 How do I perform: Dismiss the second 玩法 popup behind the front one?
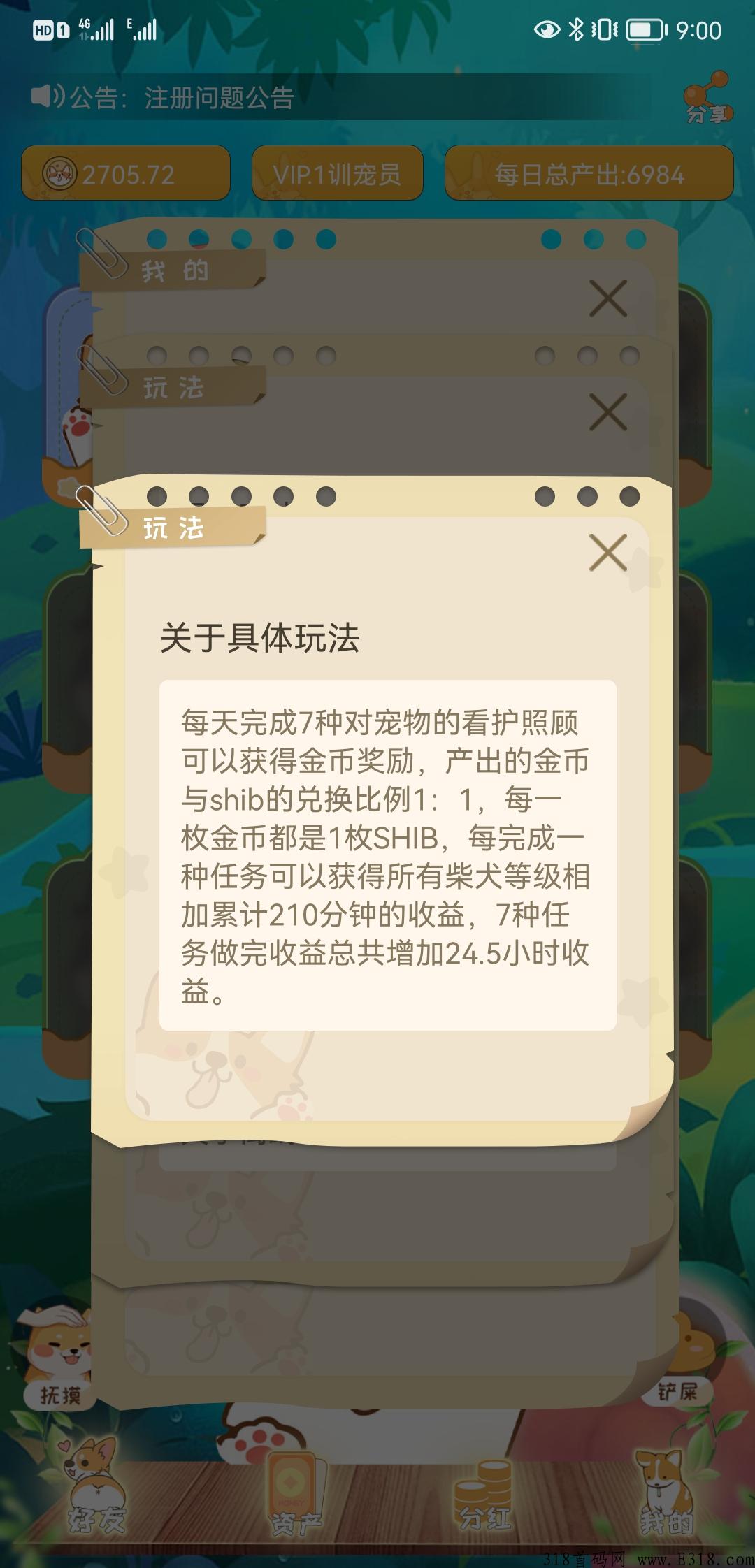pos(607,412)
